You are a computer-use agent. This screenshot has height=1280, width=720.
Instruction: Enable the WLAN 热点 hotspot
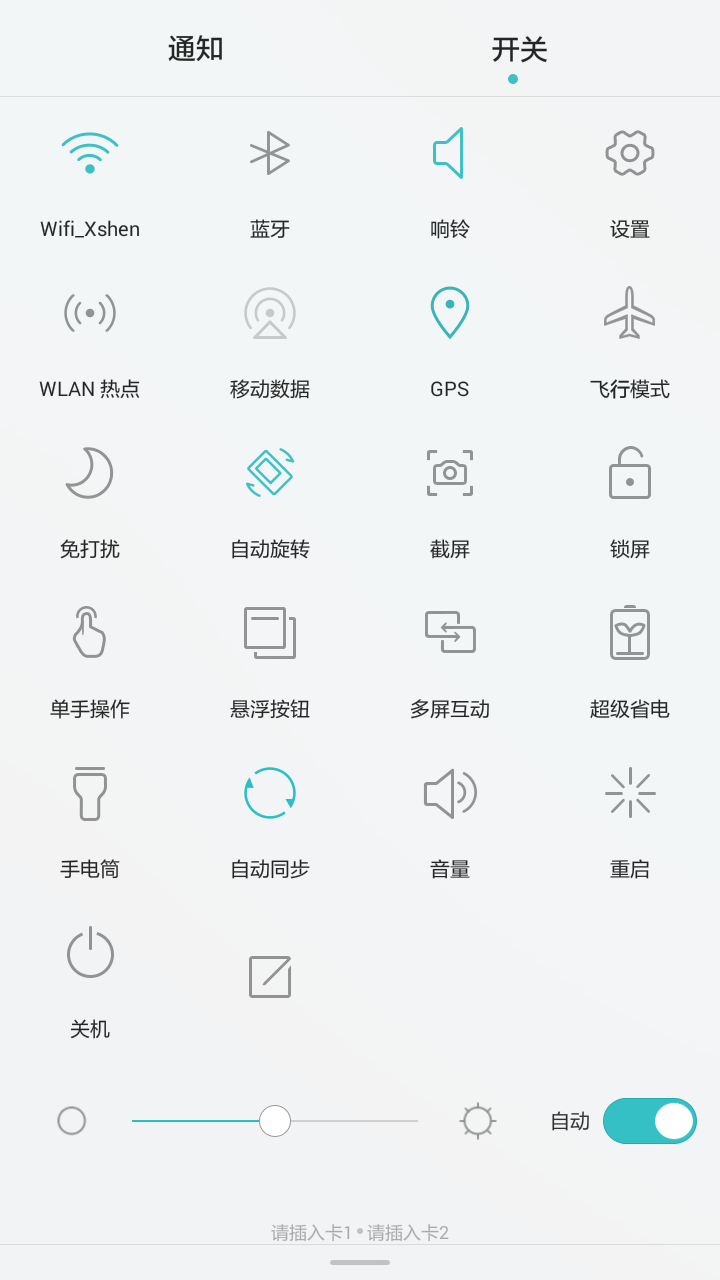coord(90,314)
